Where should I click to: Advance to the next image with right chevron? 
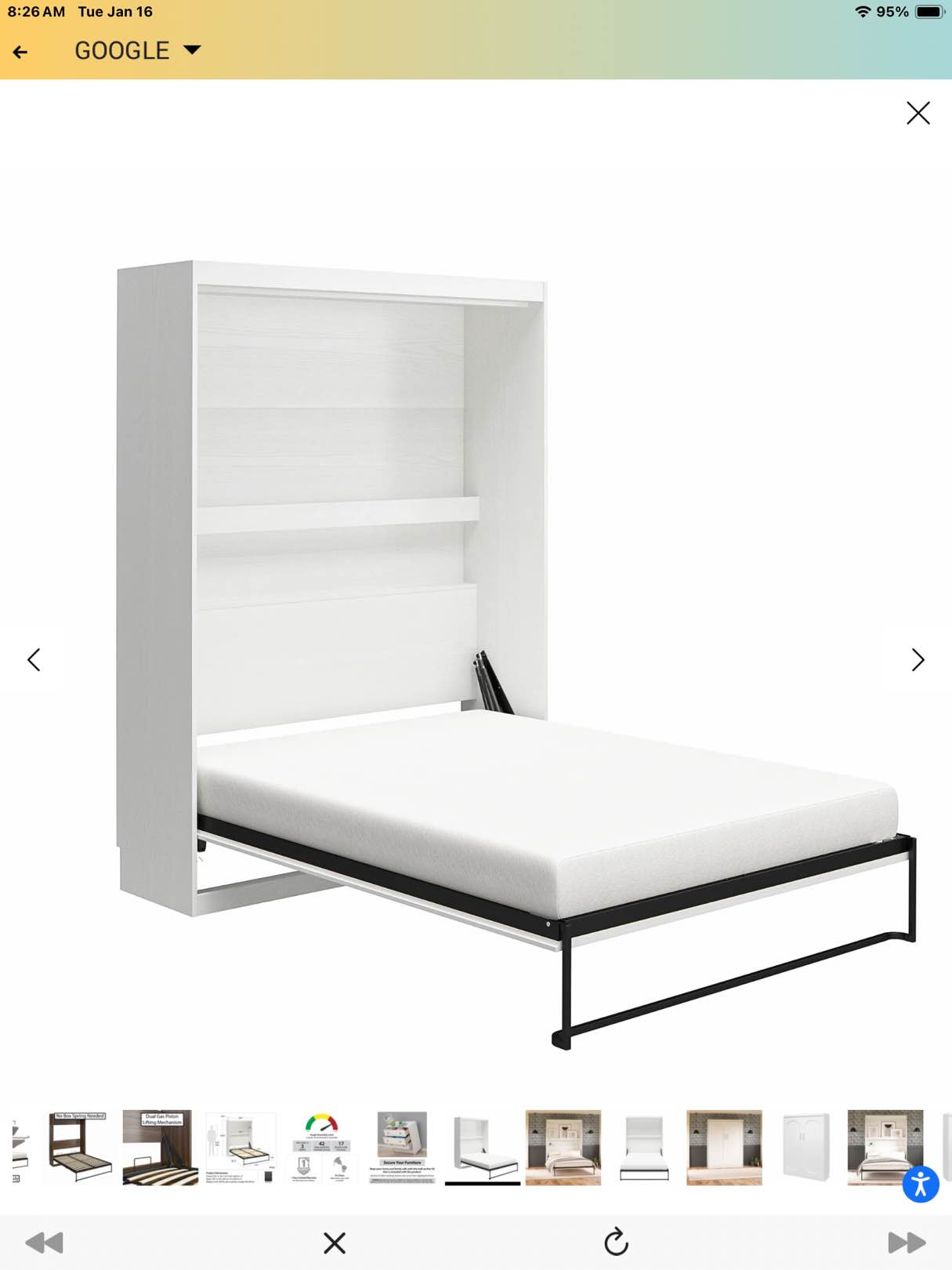(918, 659)
